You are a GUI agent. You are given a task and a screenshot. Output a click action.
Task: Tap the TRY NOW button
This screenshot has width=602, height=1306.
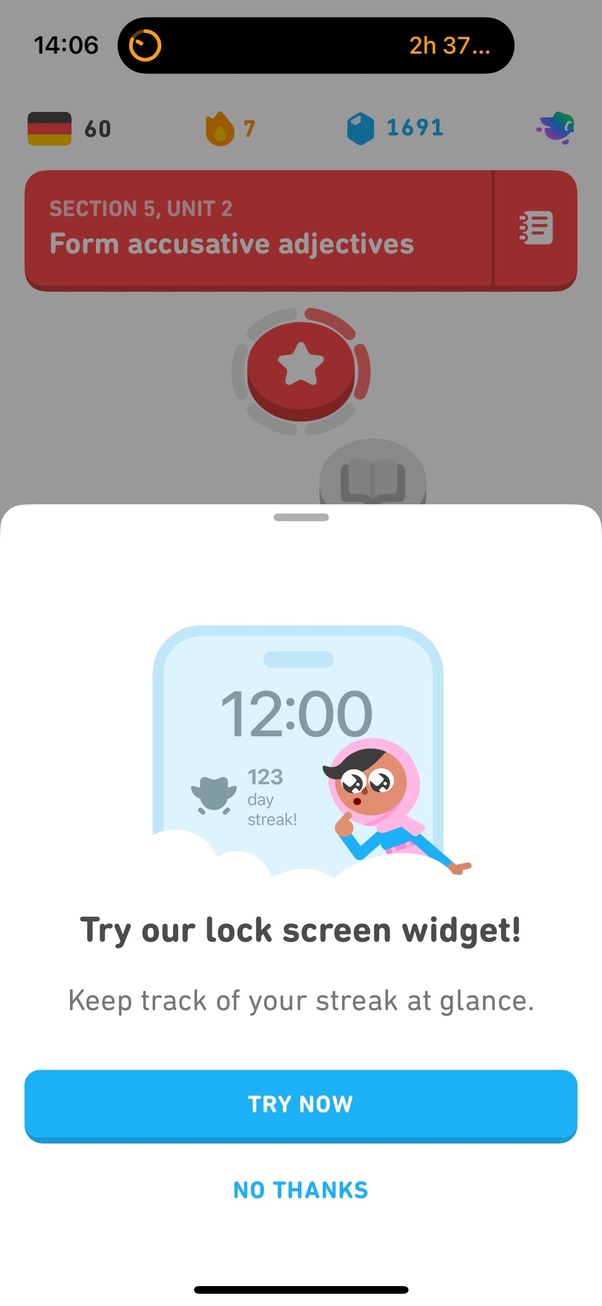pyautogui.click(x=300, y=1104)
